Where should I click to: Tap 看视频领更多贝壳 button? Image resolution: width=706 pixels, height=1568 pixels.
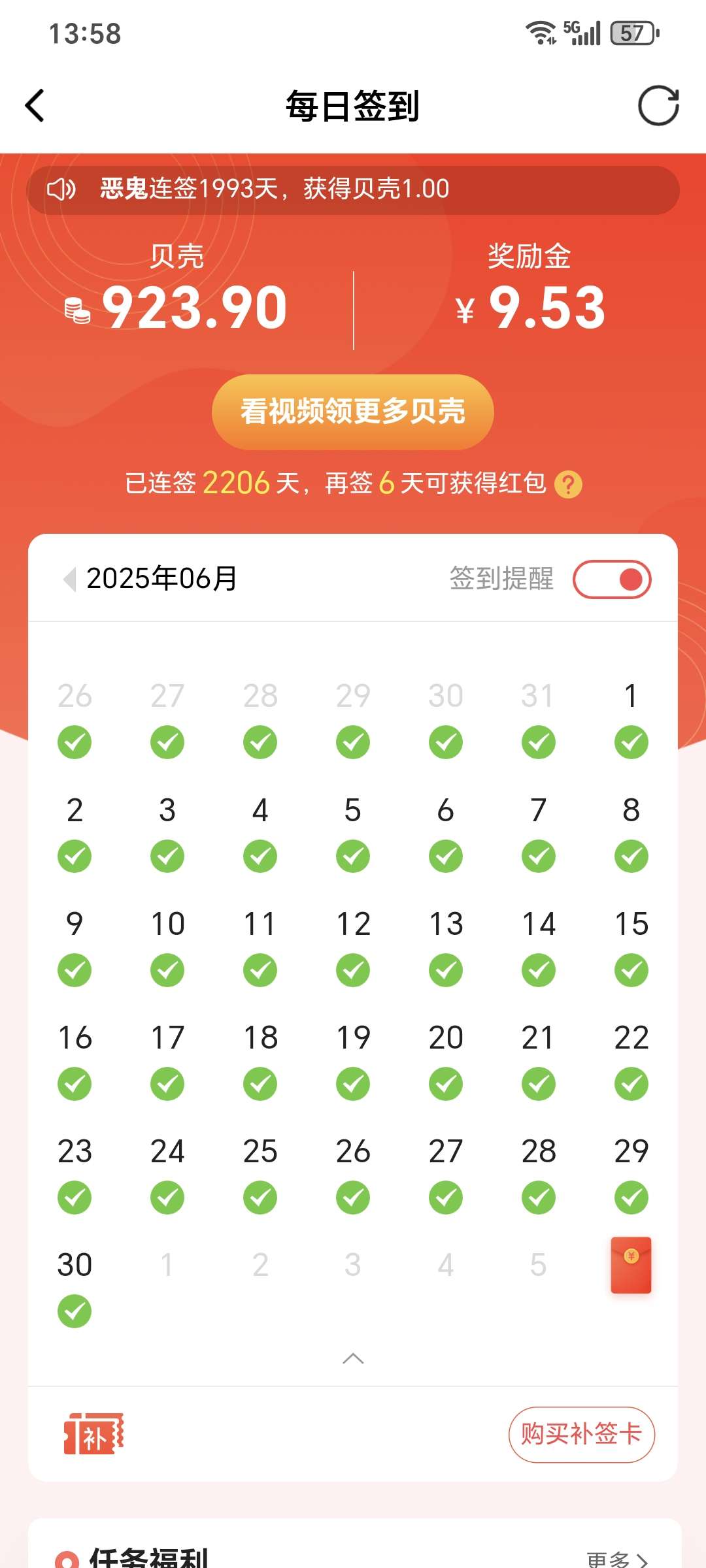coord(353,412)
